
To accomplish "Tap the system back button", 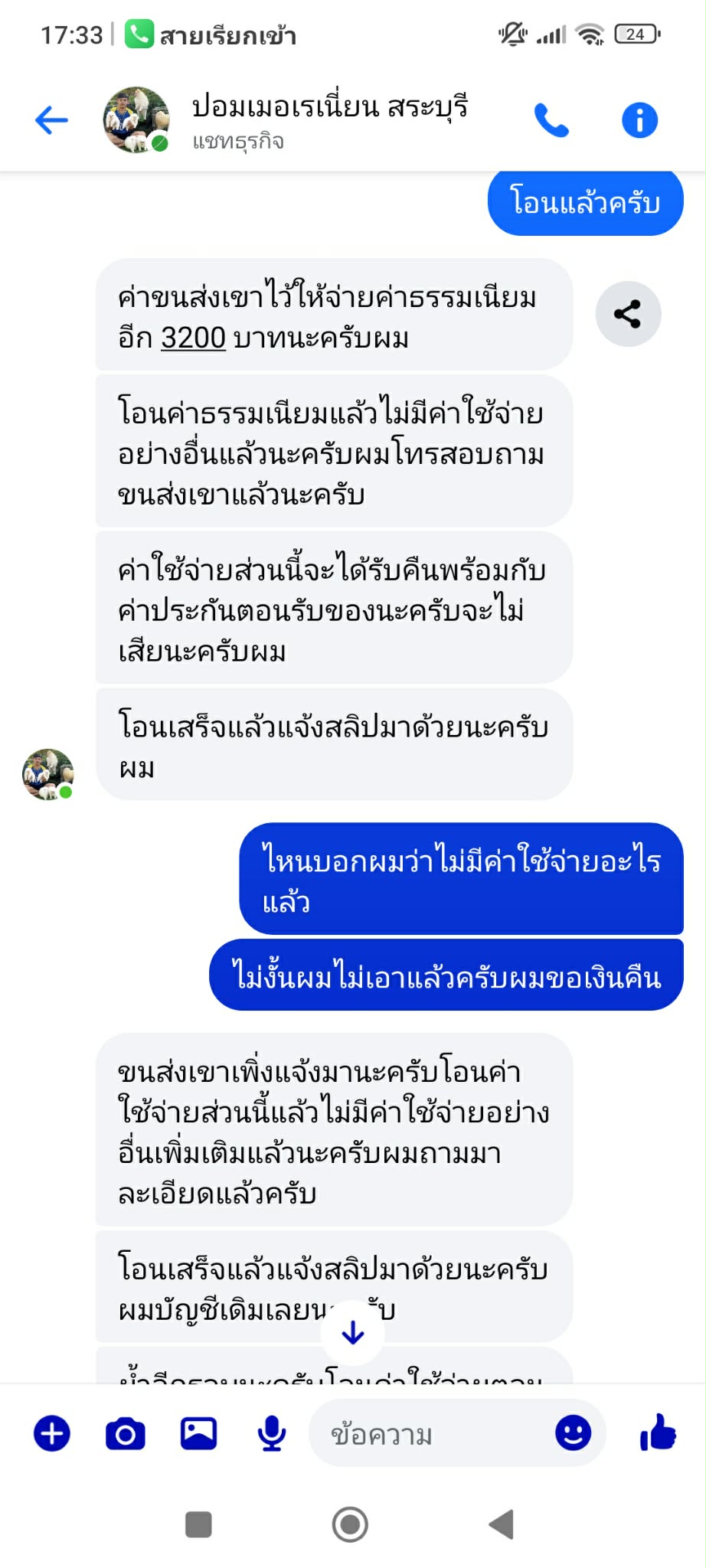I will [x=502, y=1524].
